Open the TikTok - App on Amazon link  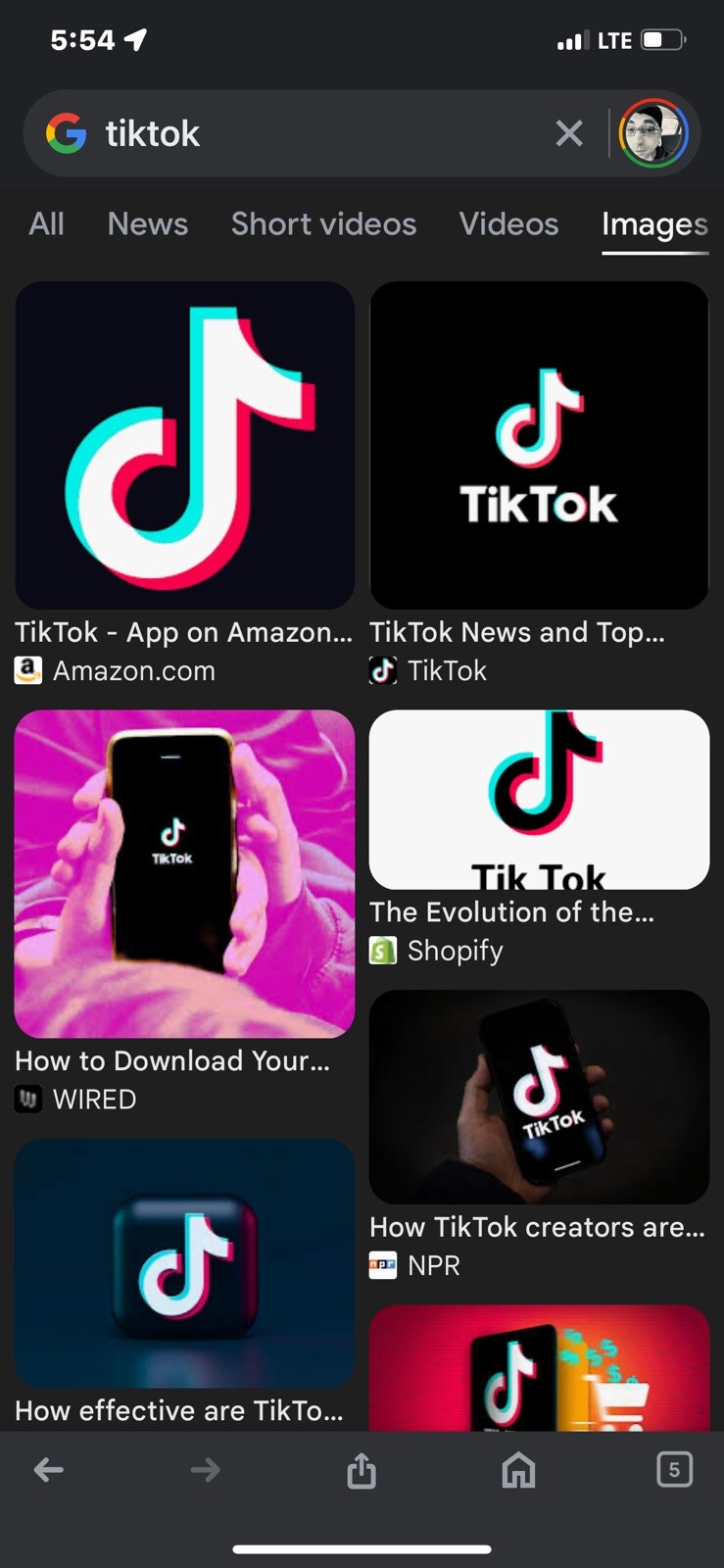(184, 632)
